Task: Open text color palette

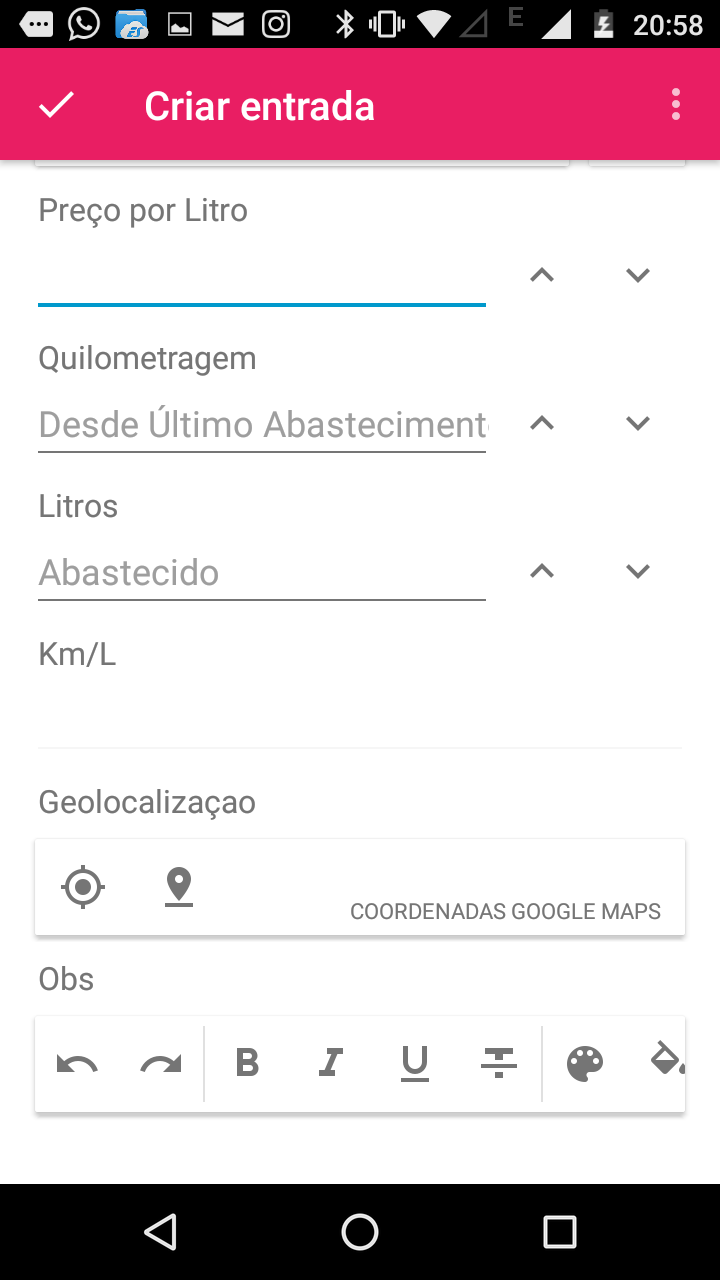Action: tap(585, 1064)
